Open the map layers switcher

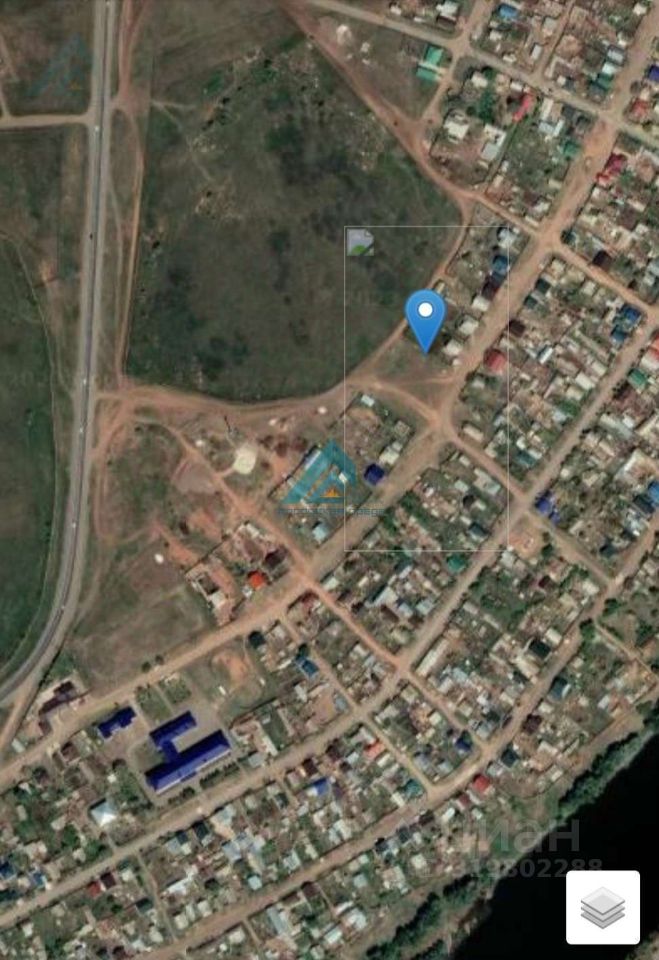(x=602, y=907)
